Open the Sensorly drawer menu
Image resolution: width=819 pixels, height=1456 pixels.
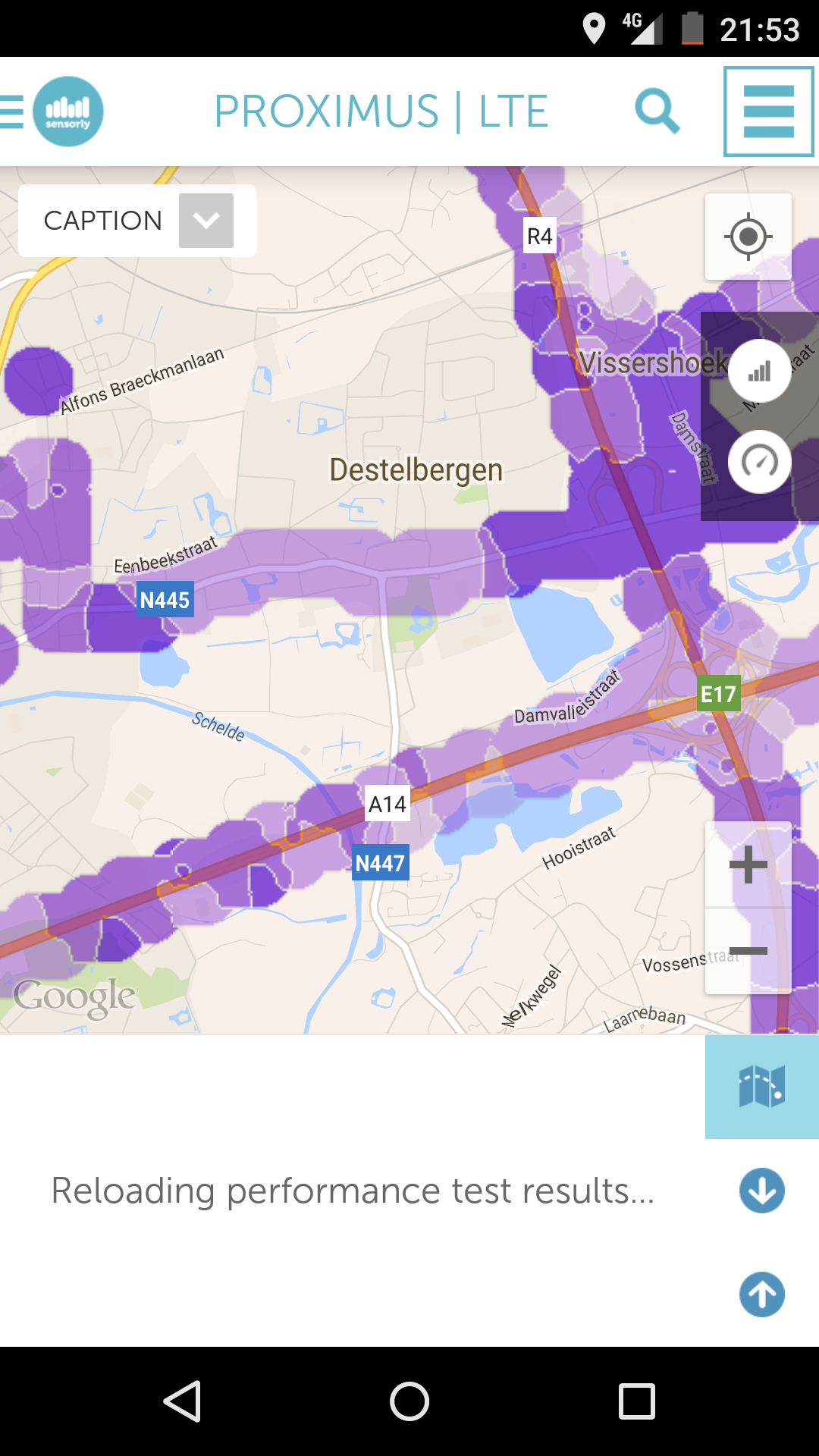point(53,111)
